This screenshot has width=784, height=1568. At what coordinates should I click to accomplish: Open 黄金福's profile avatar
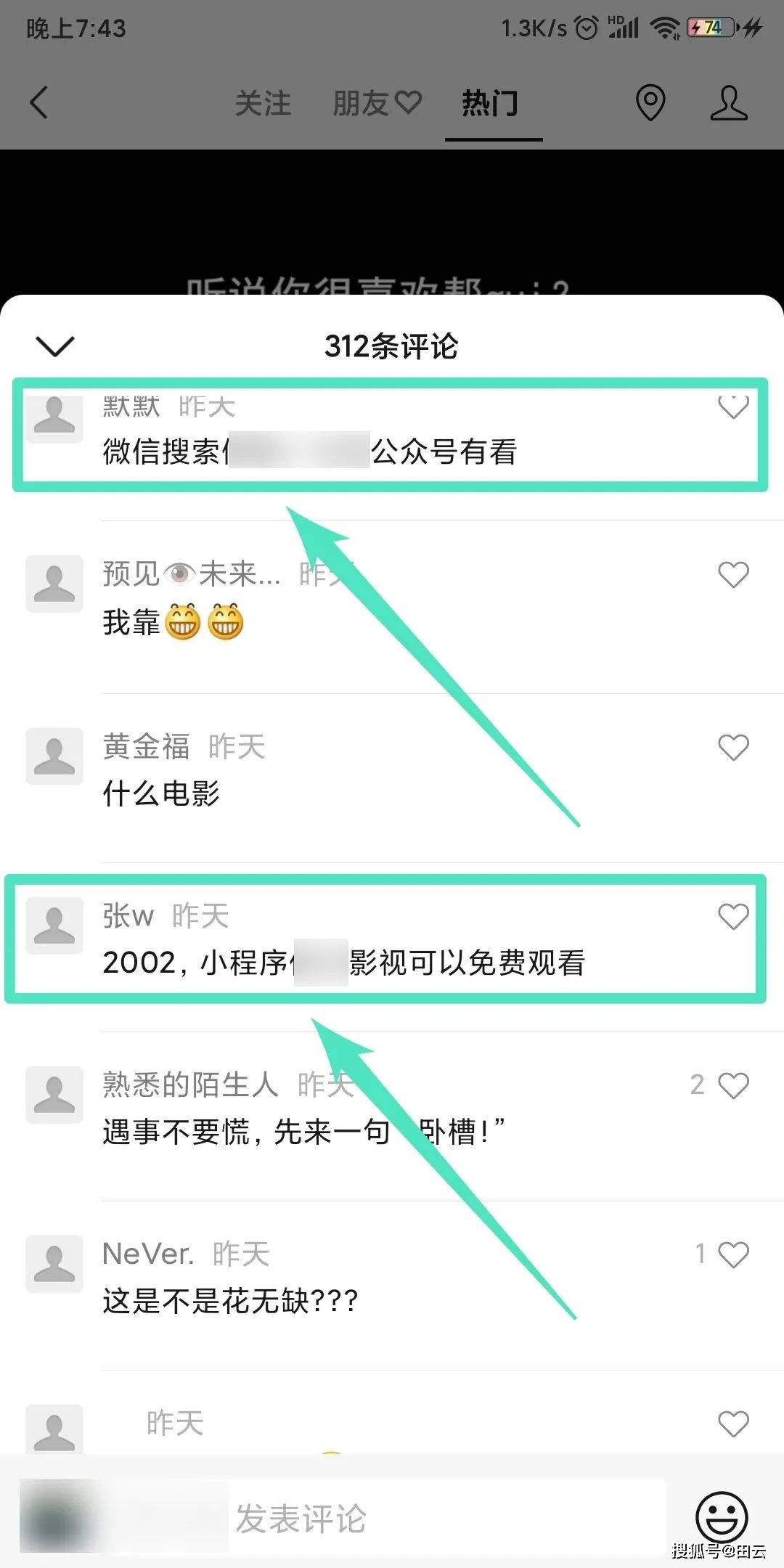[54, 756]
